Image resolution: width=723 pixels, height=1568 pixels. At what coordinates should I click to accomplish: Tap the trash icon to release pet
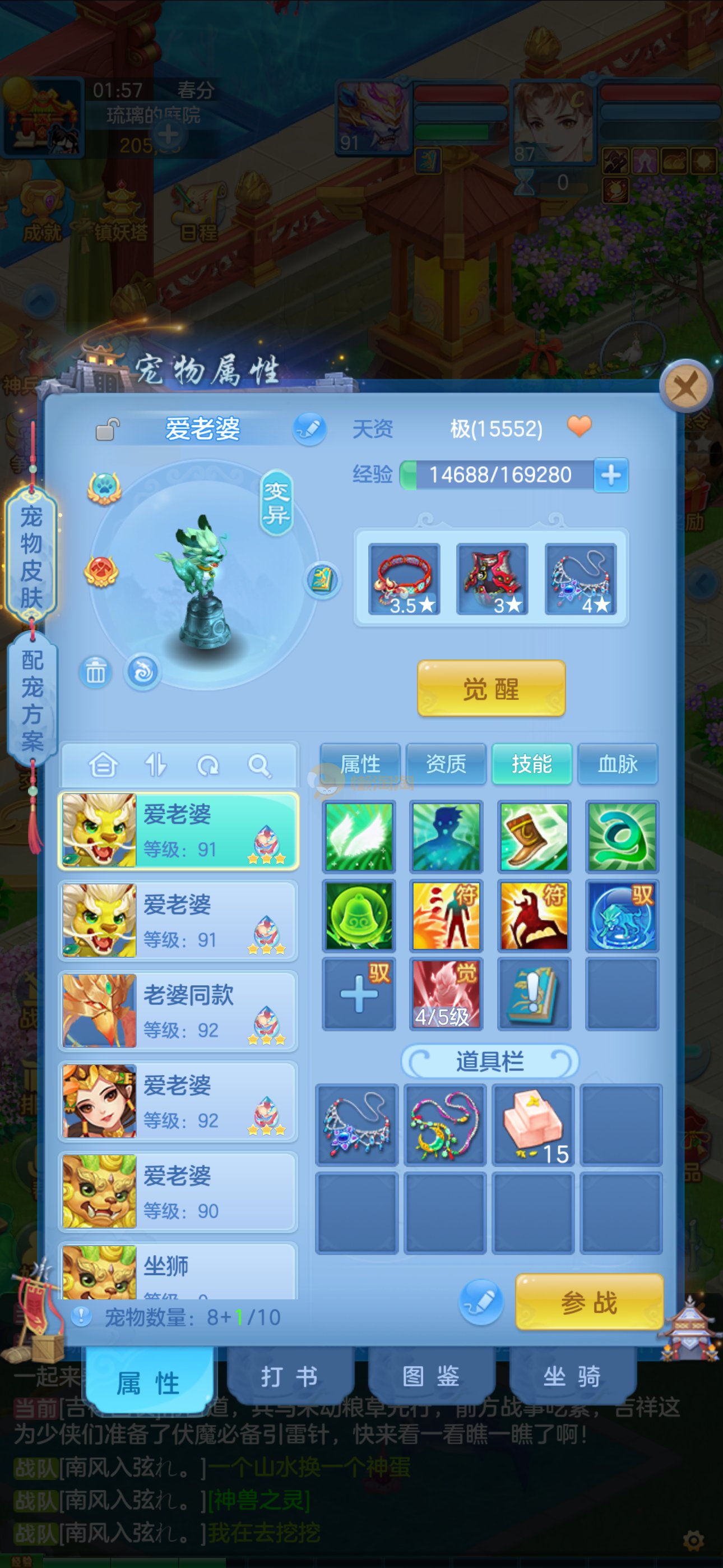(95, 672)
